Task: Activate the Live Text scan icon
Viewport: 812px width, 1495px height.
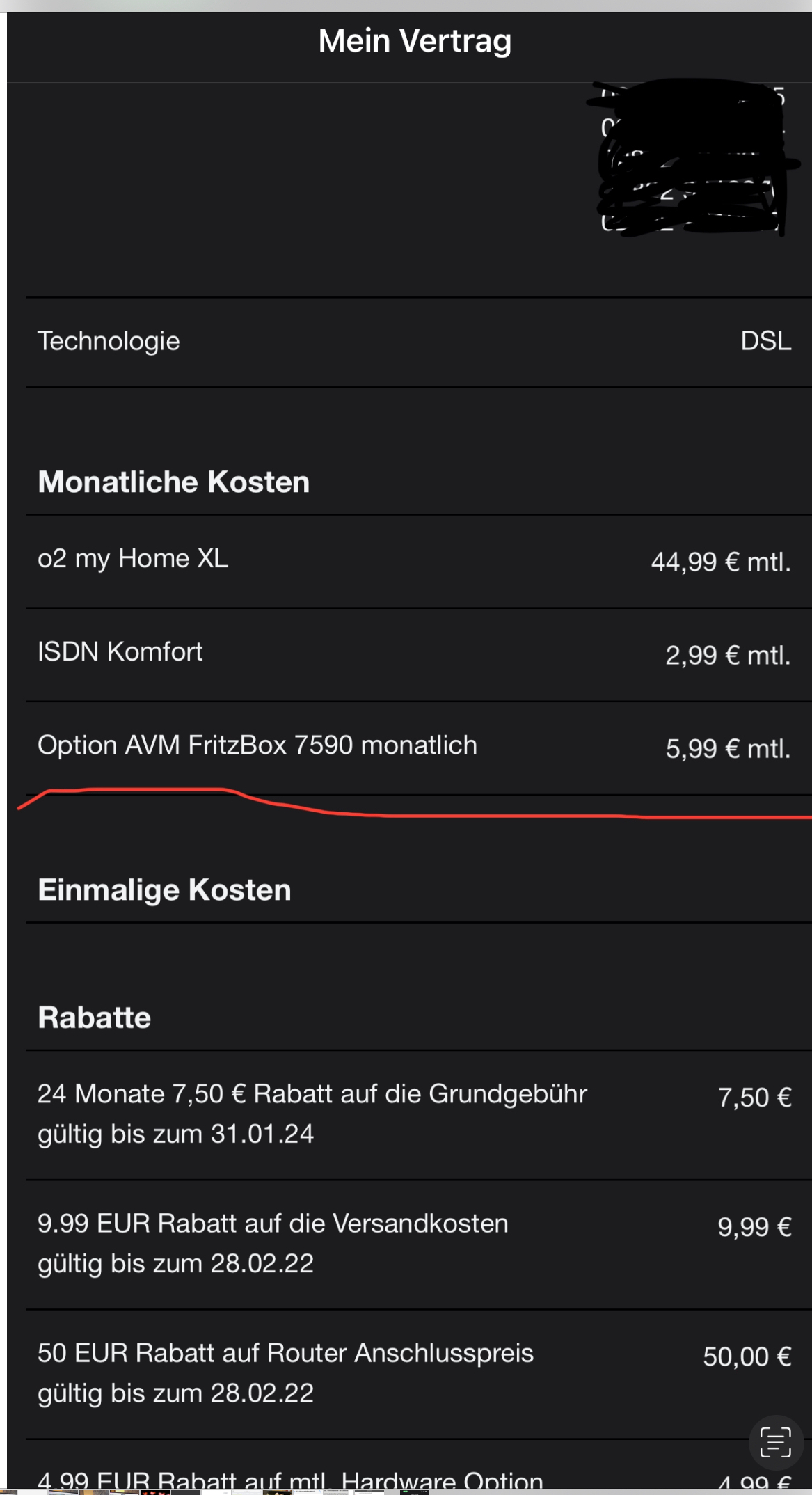Action: coord(776,1441)
